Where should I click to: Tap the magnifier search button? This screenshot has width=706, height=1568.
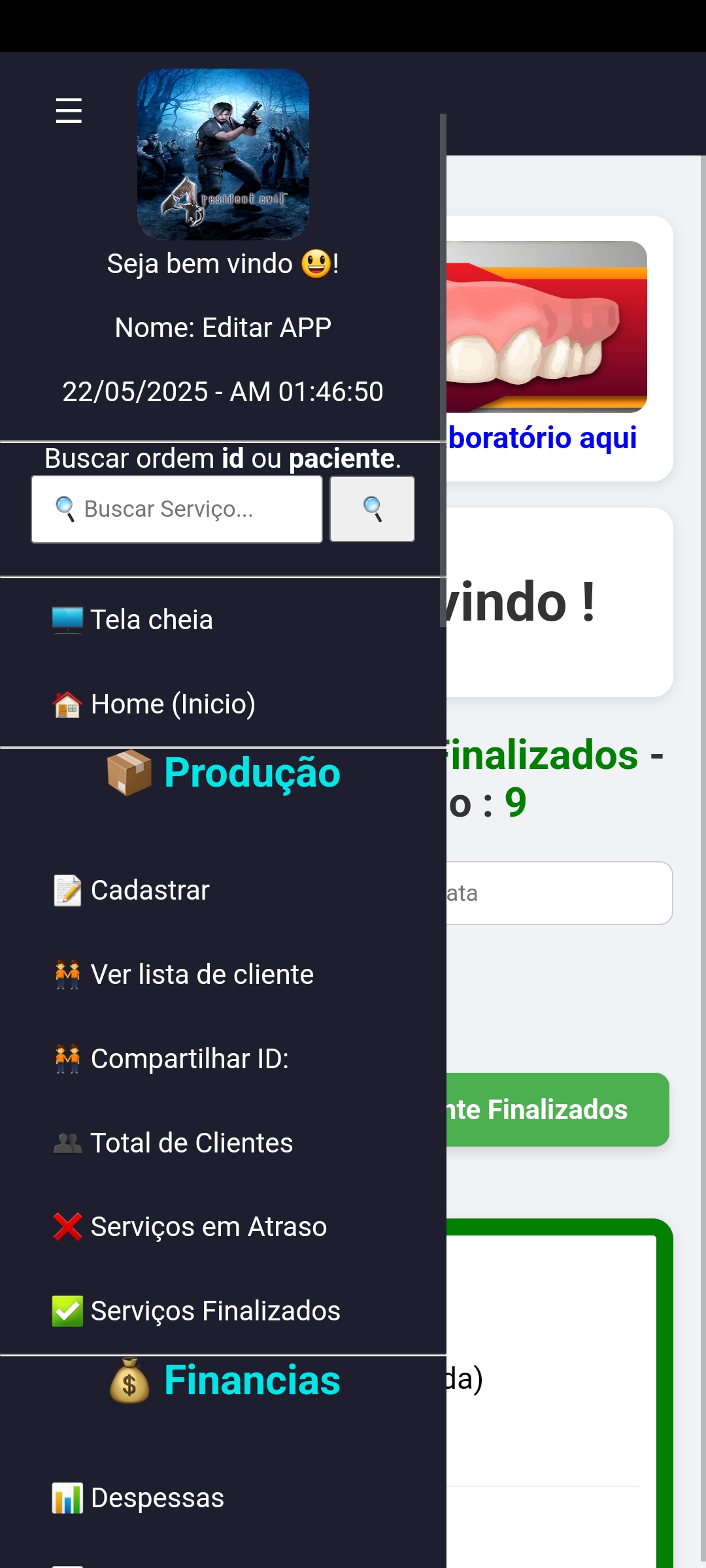[x=372, y=509]
